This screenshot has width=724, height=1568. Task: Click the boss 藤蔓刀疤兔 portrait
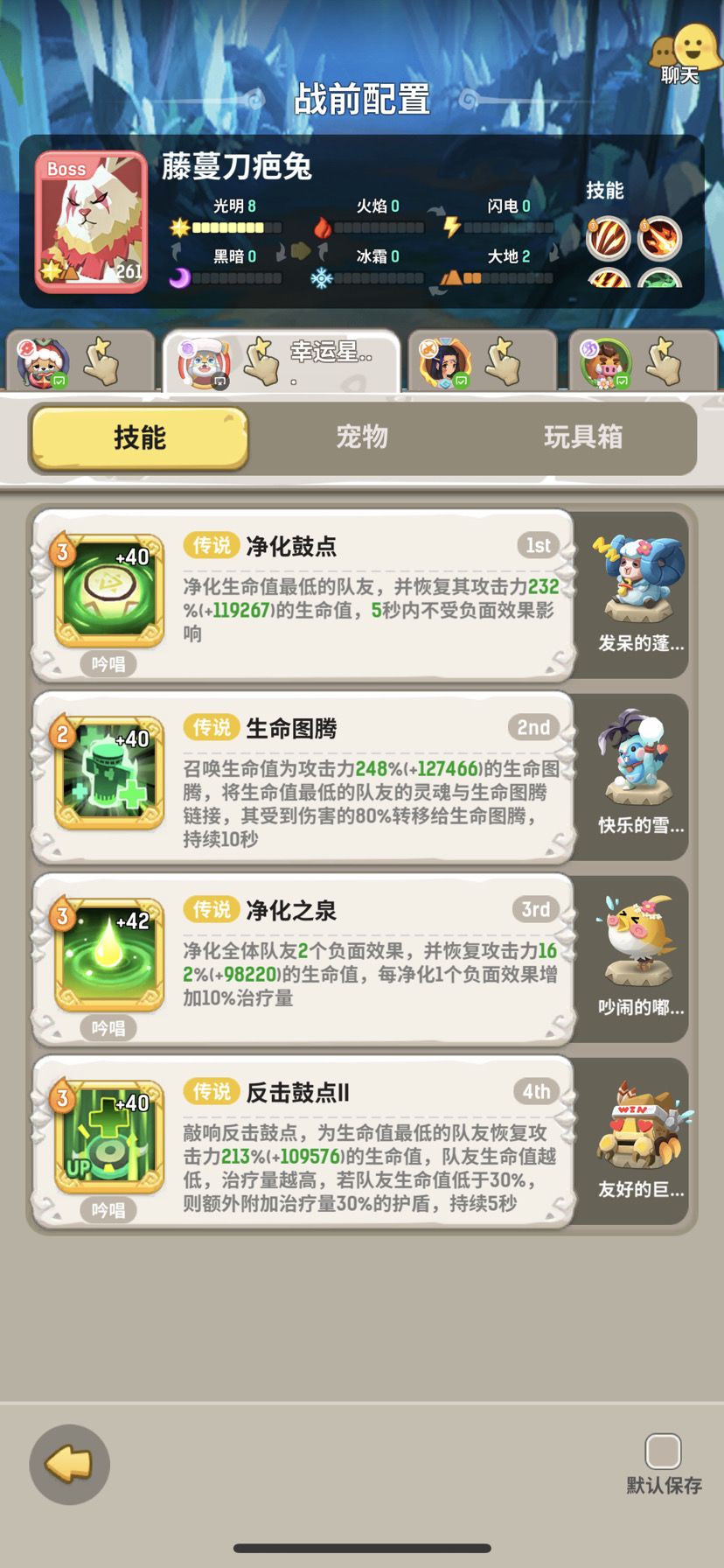90,219
